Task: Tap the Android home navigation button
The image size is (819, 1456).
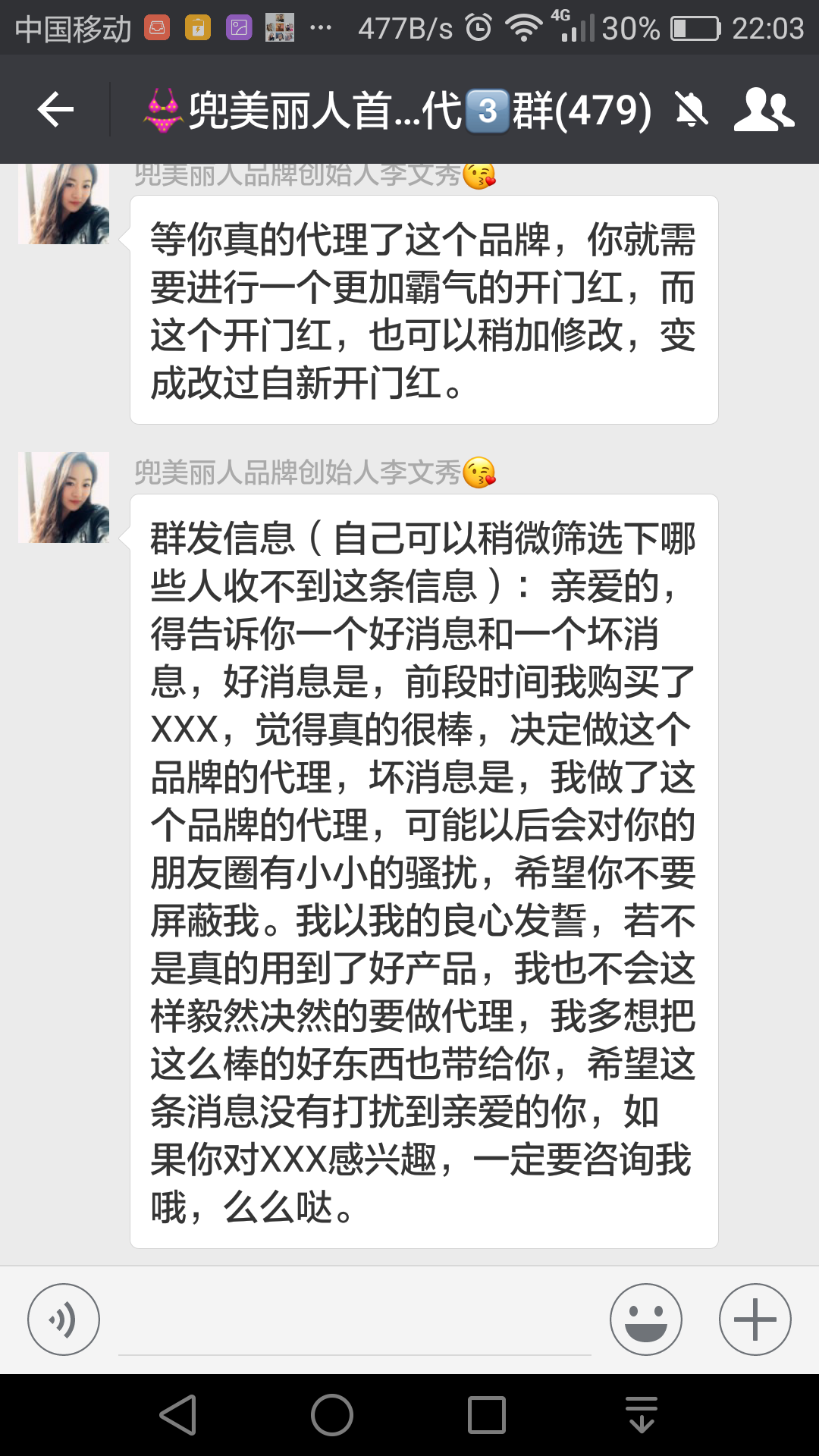Action: pos(332,1415)
